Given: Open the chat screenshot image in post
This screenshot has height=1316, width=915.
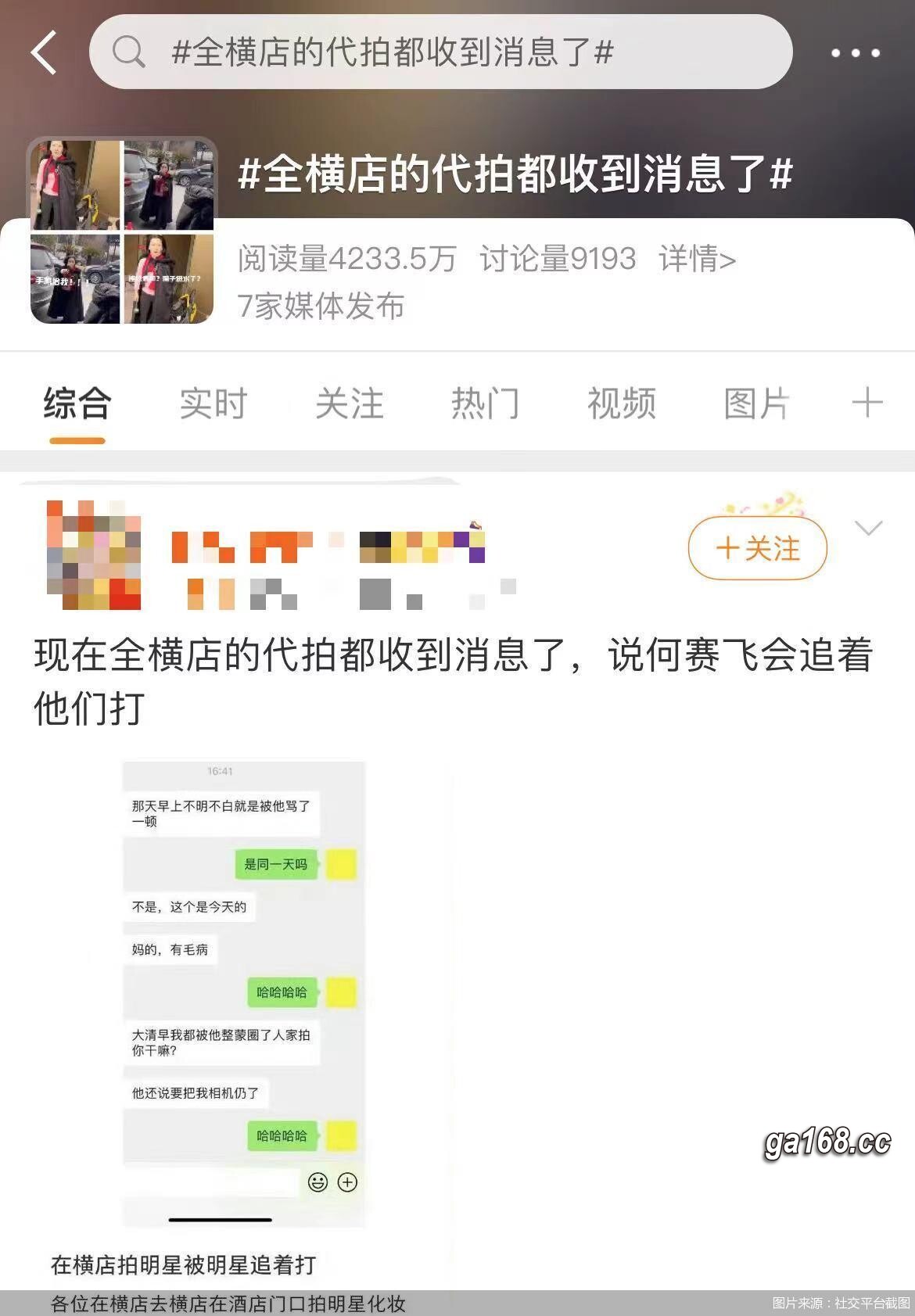Looking at the screenshot, I should pos(244,993).
